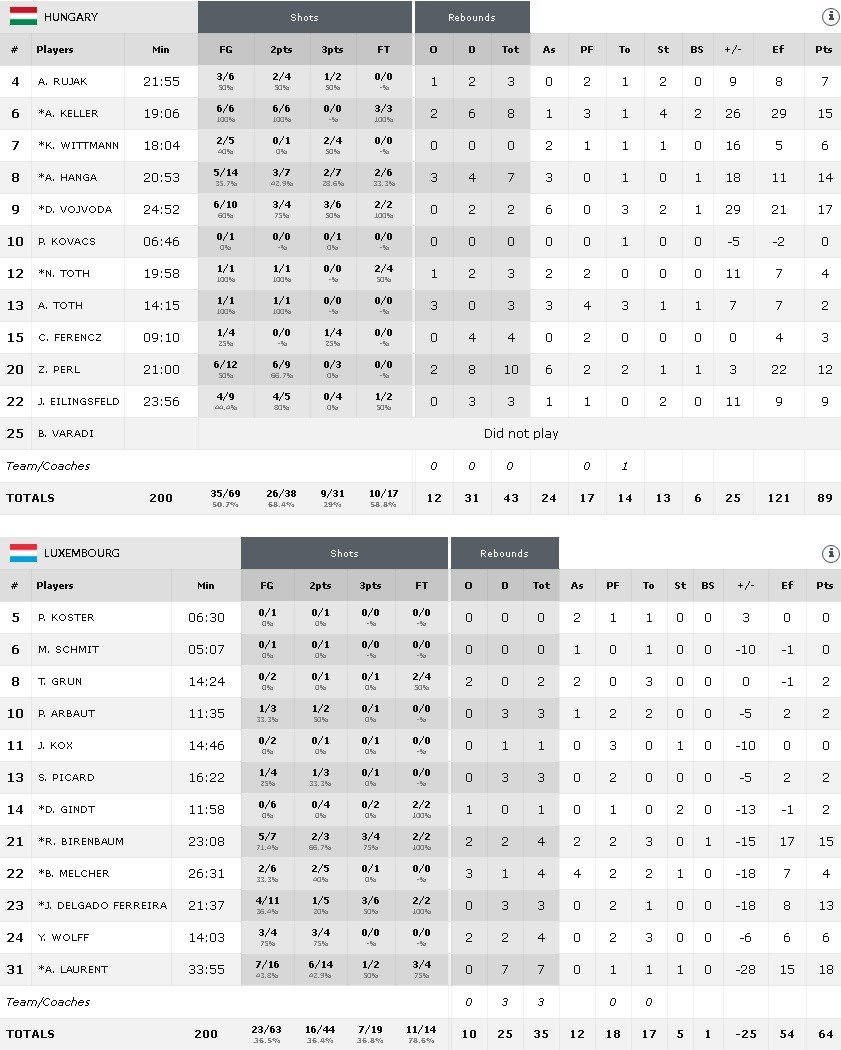Open the info icon for Hungary's table
The width and height of the screenshot is (841, 1050).
pyautogui.click(x=830, y=17)
